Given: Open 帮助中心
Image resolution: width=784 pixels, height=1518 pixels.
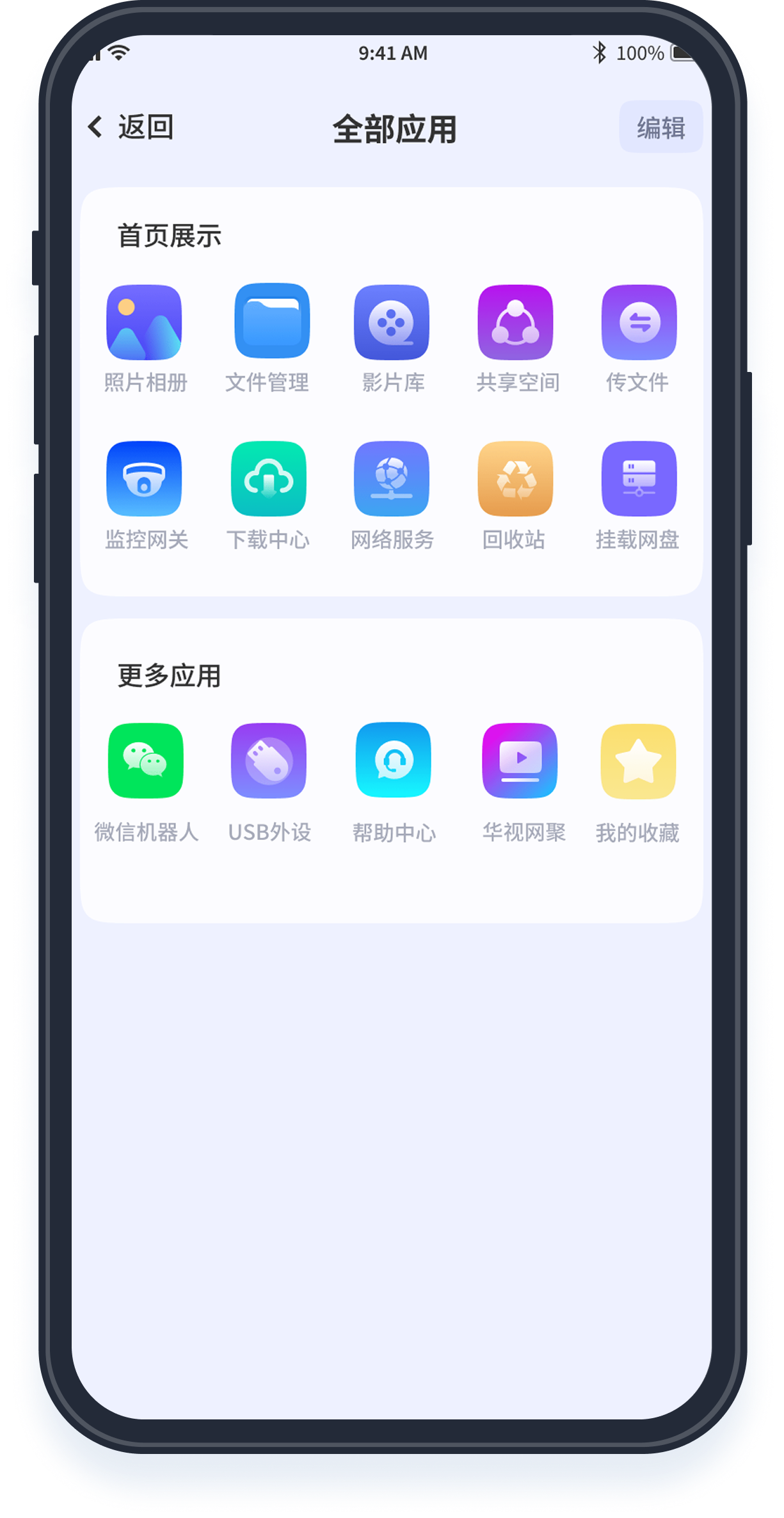Looking at the screenshot, I should [393, 760].
